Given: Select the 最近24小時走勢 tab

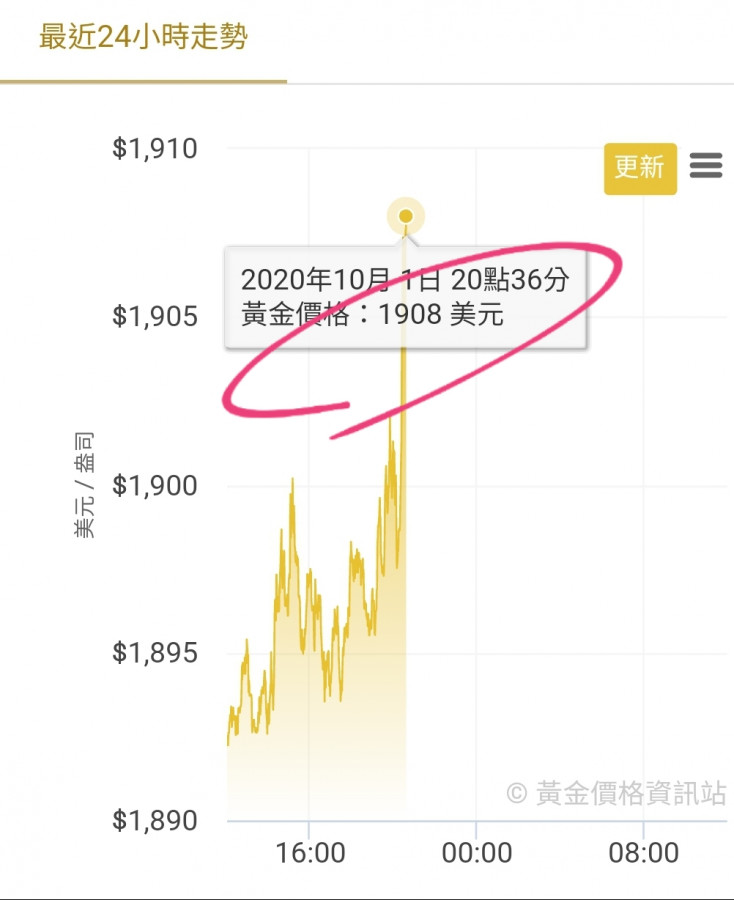Looking at the screenshot, I should (143, 39).
